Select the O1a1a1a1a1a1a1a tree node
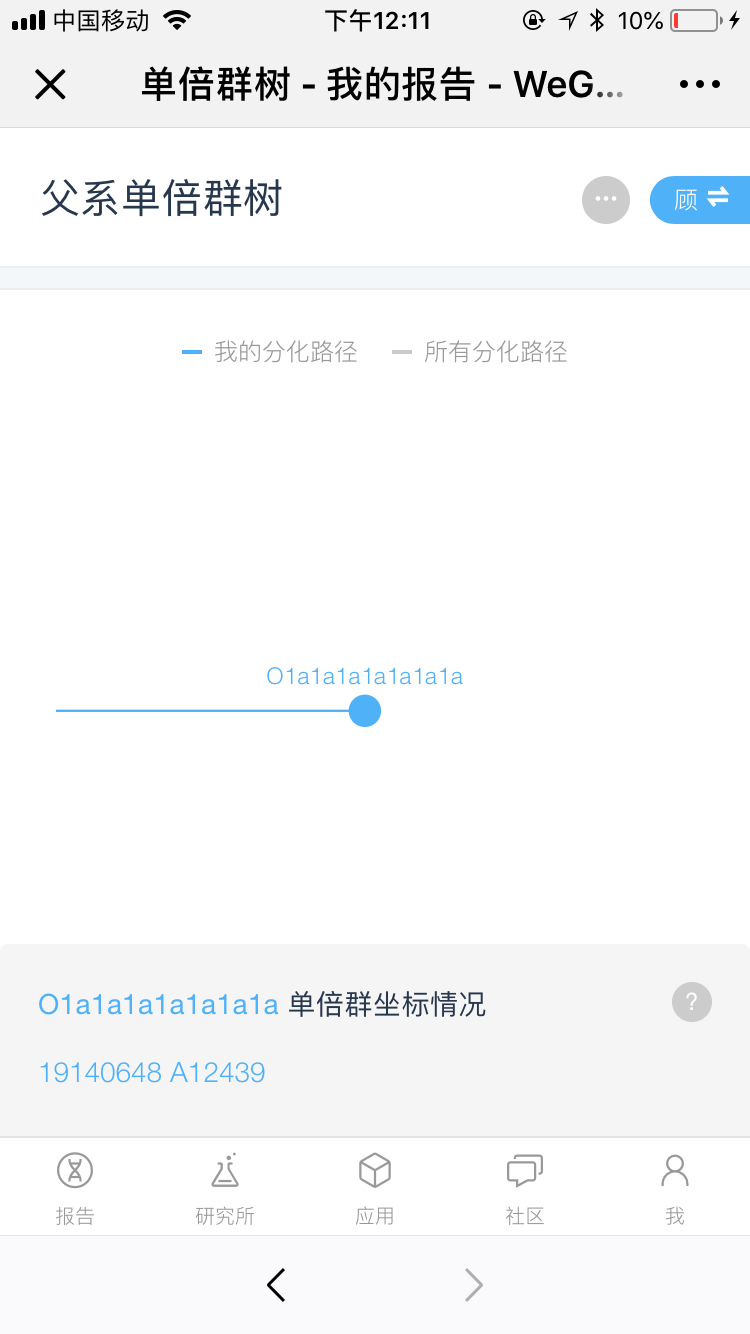The image size is (750, 1334). click(x=365, y=711)
